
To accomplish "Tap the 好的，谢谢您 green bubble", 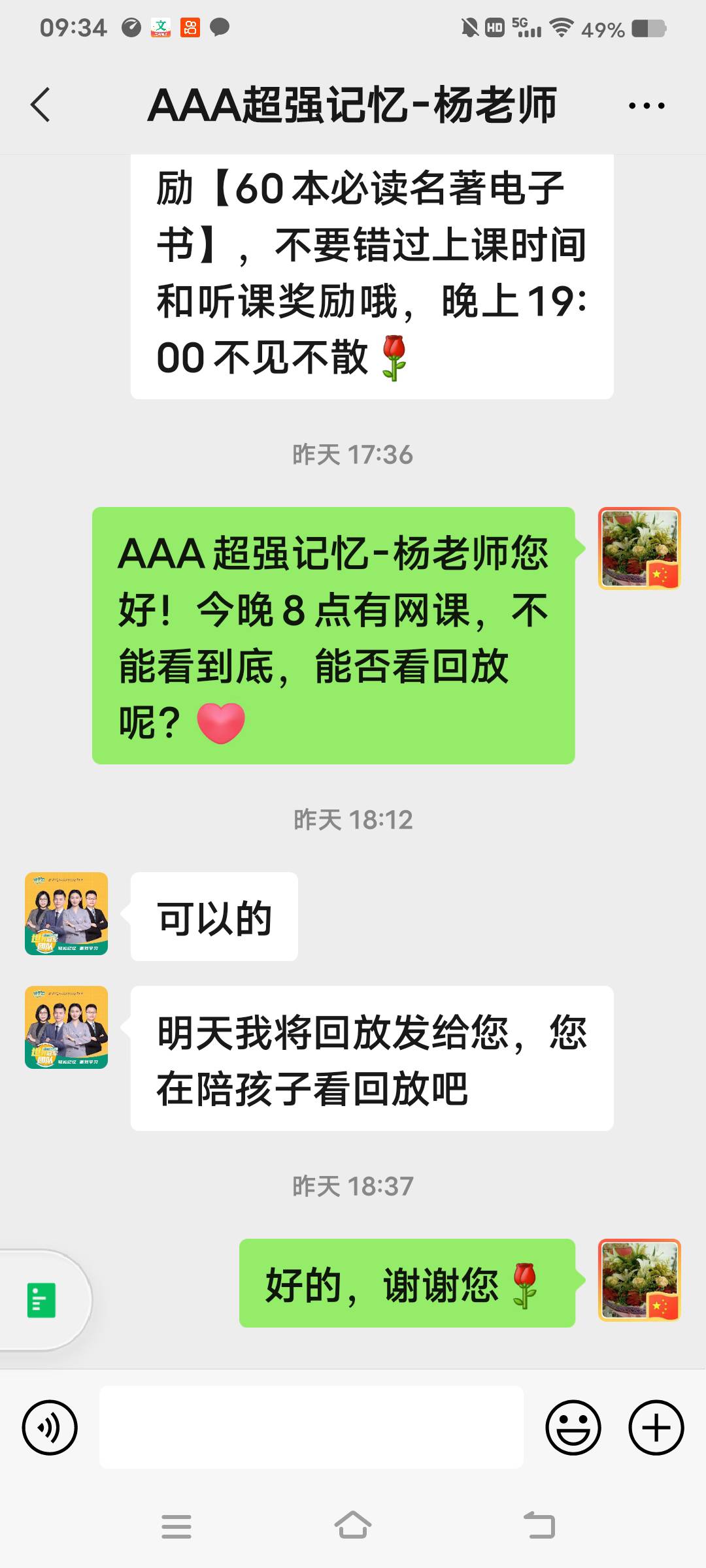I will click(x=409, y=1284).
